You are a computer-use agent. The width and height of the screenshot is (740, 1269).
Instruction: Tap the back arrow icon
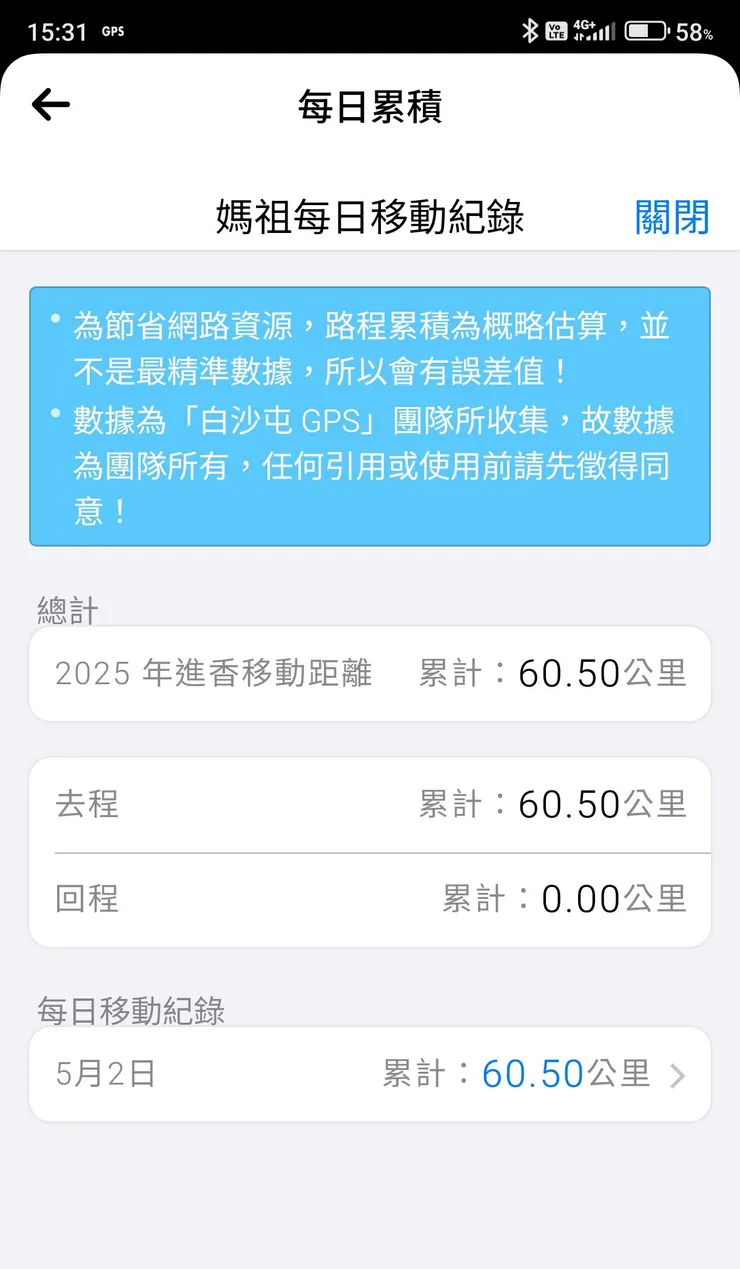point(50,104)
